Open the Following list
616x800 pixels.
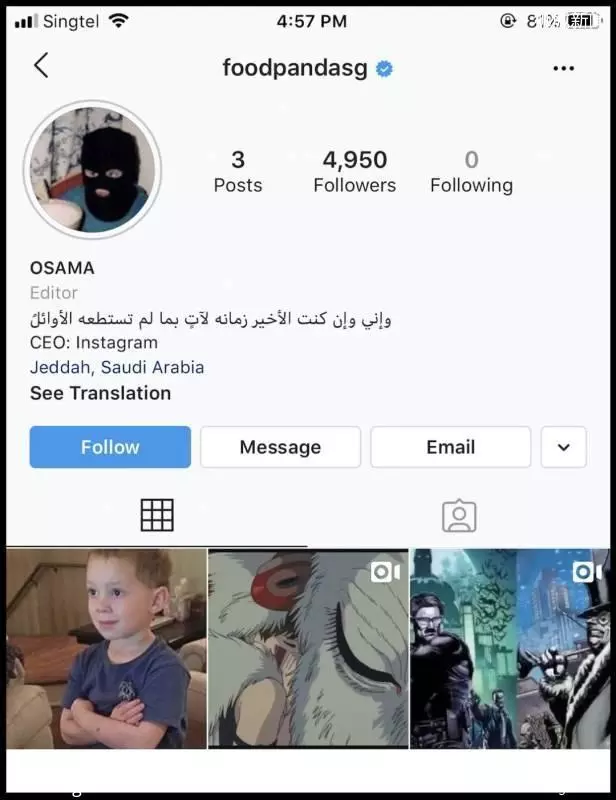[x=471, y=171]
